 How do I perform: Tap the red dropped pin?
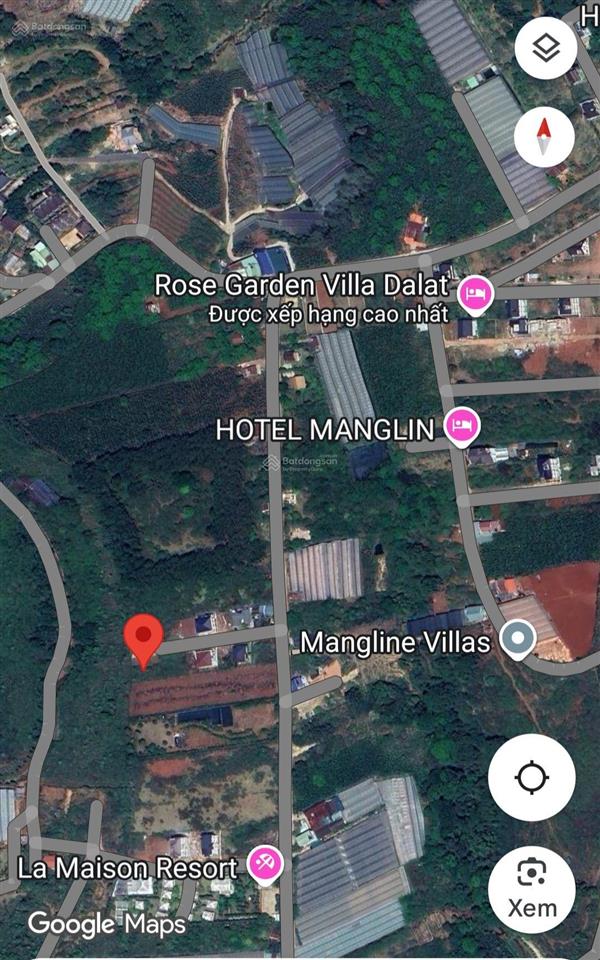[143, 641]
